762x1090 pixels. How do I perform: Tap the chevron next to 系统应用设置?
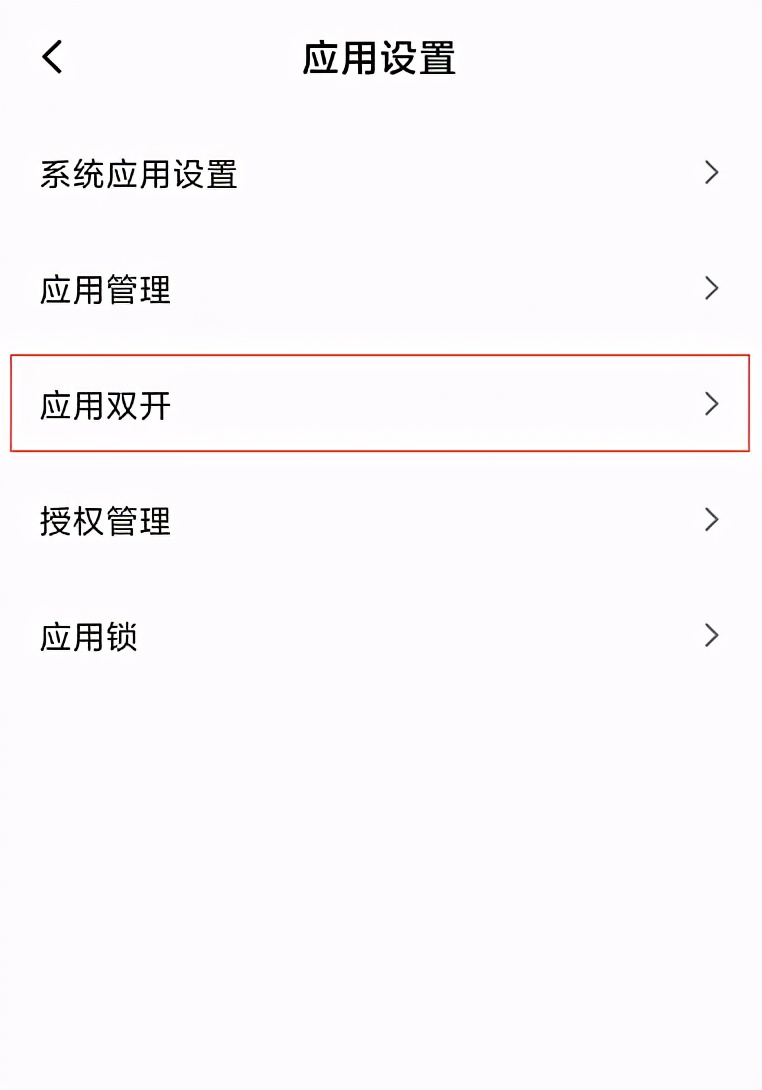[x=711, y=173]
